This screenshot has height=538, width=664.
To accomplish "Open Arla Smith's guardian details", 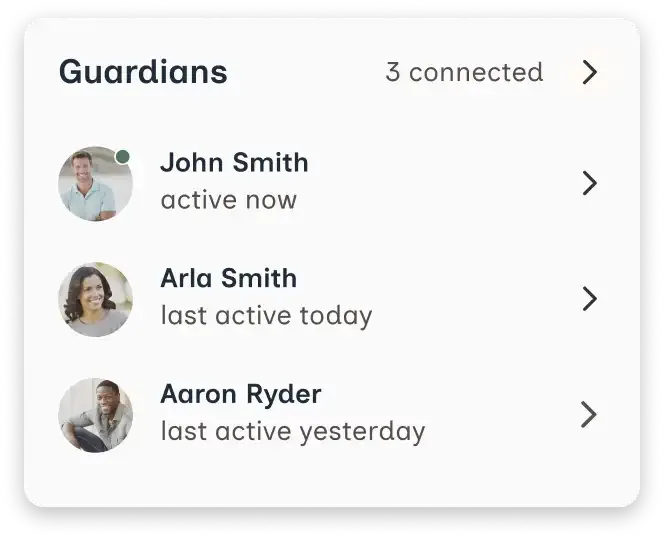I will (x=589, y=298).
